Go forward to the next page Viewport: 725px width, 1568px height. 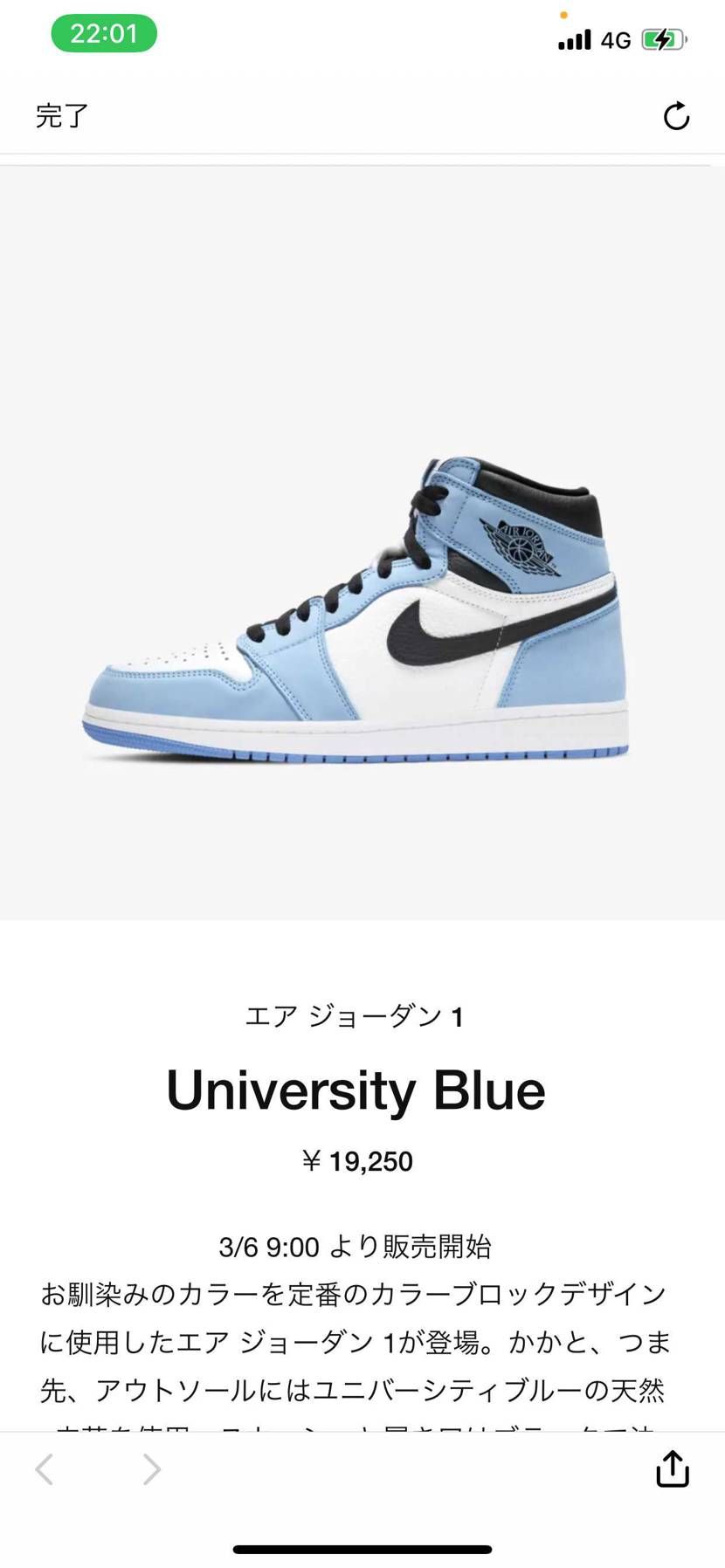click(x=152, y=1469)
